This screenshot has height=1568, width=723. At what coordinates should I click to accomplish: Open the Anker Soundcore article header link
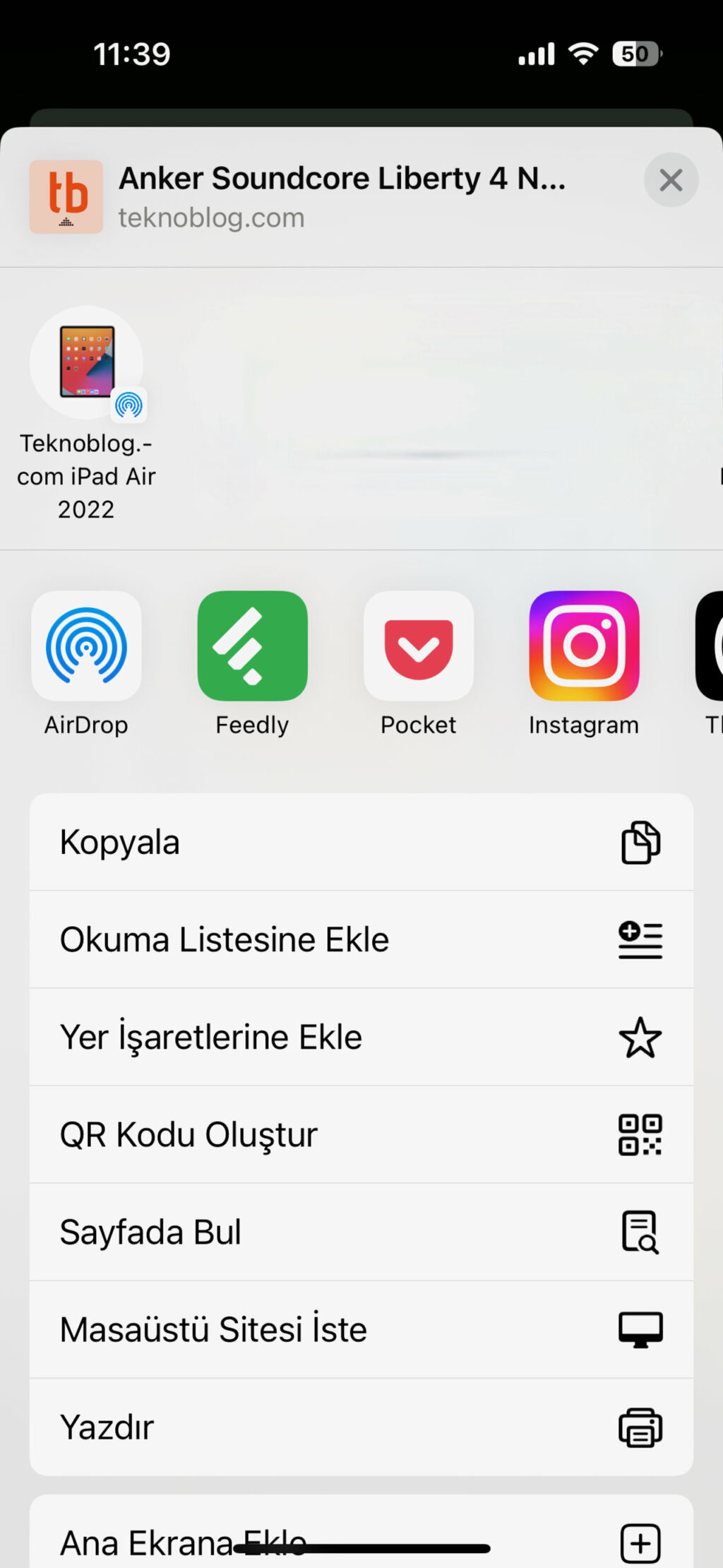tap(342, 178)
